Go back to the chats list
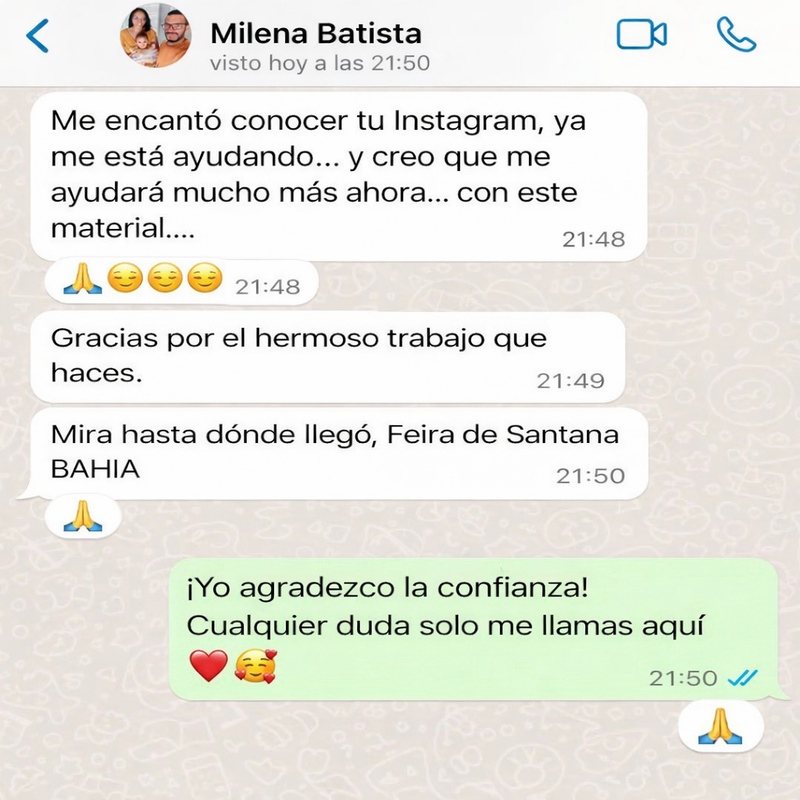The height and width of the screenshot is (800, 800). tap(37, 36)
